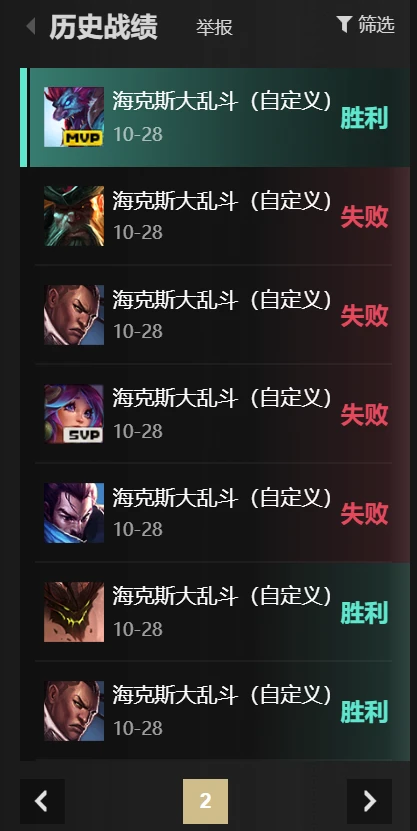Screen dimensions: 417x831
Task: Open the 胜利 match with the MVP badge
Action: pos(215,117)
